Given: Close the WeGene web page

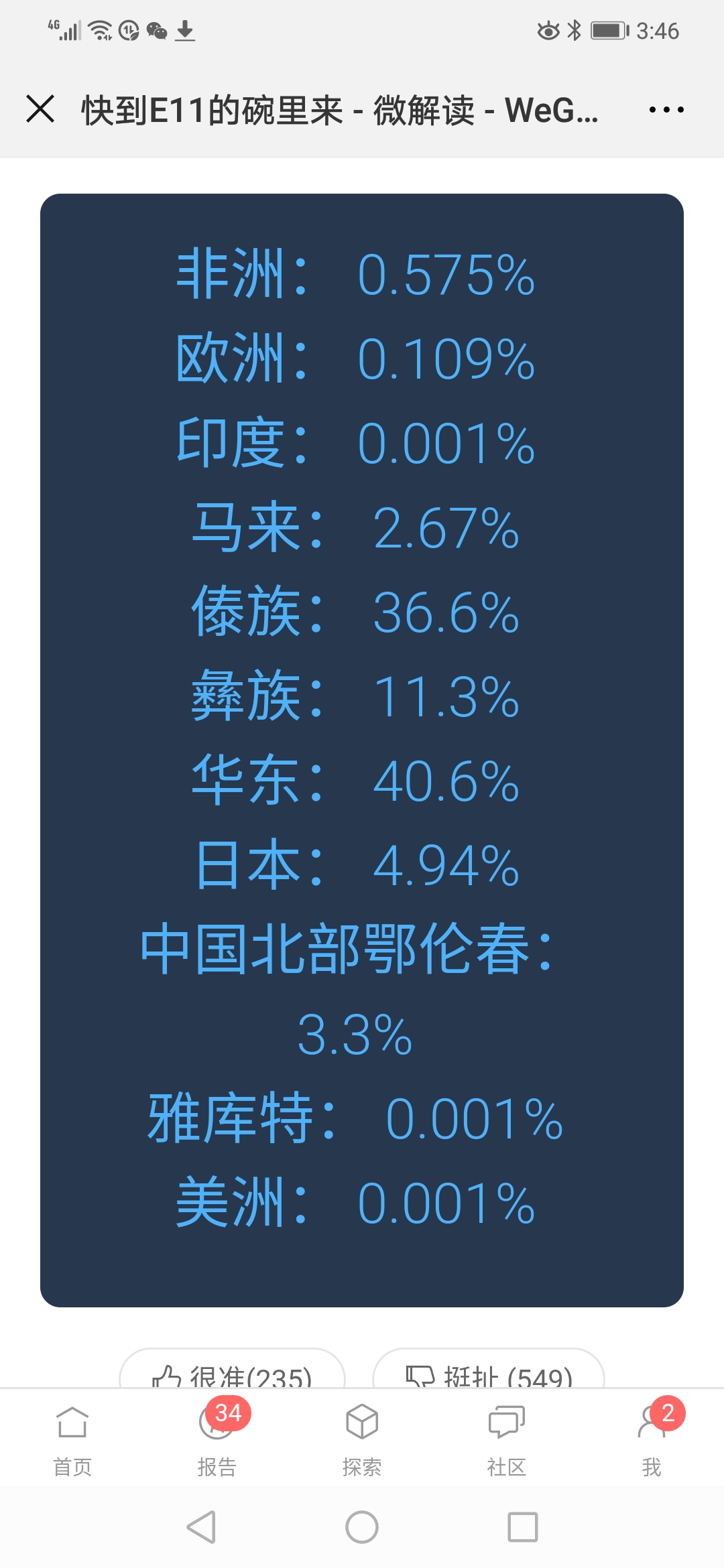Looking at the screenshot, I should click(x=40, y=109).
